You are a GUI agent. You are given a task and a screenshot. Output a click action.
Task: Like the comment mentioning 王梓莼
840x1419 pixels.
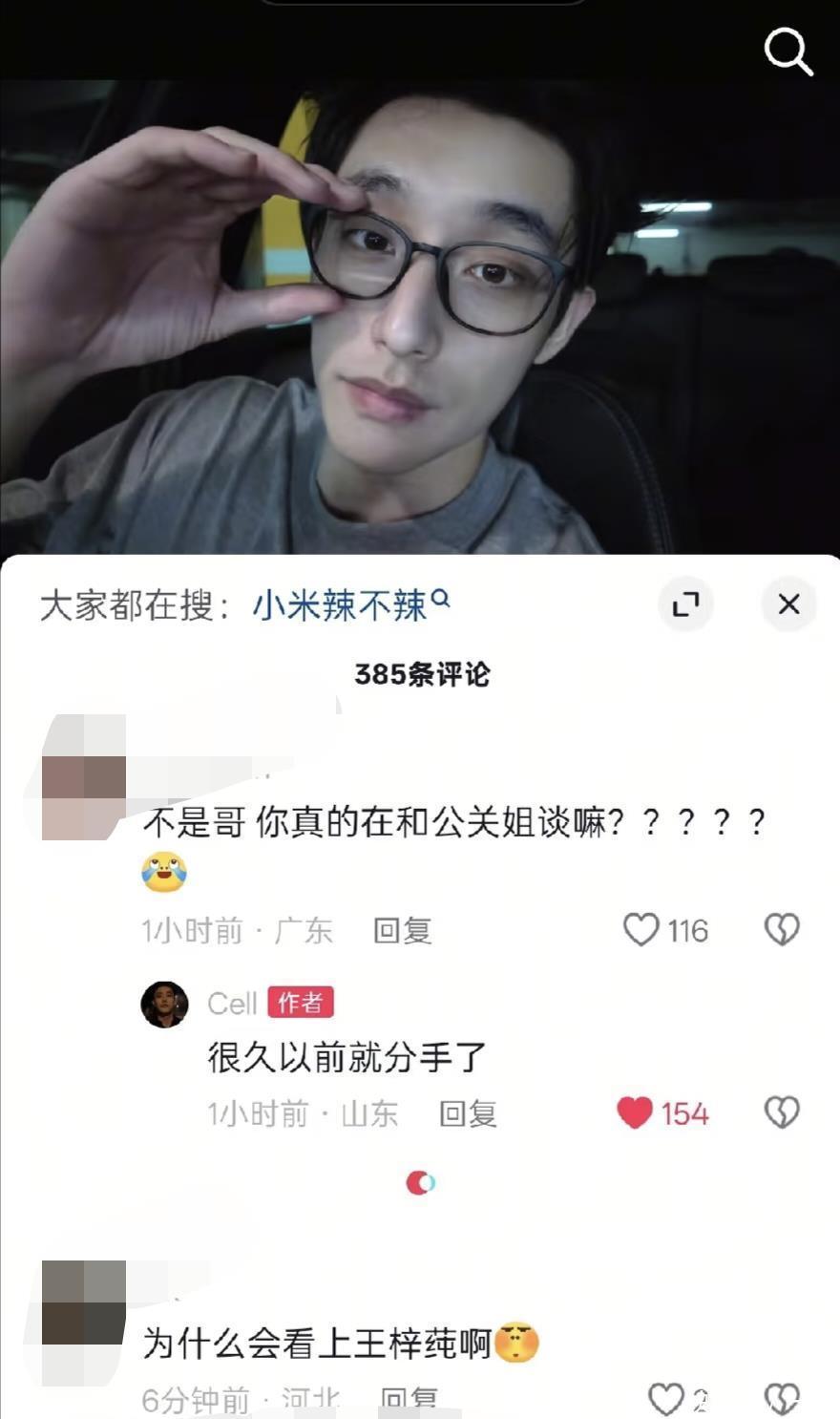(665, 1399)
